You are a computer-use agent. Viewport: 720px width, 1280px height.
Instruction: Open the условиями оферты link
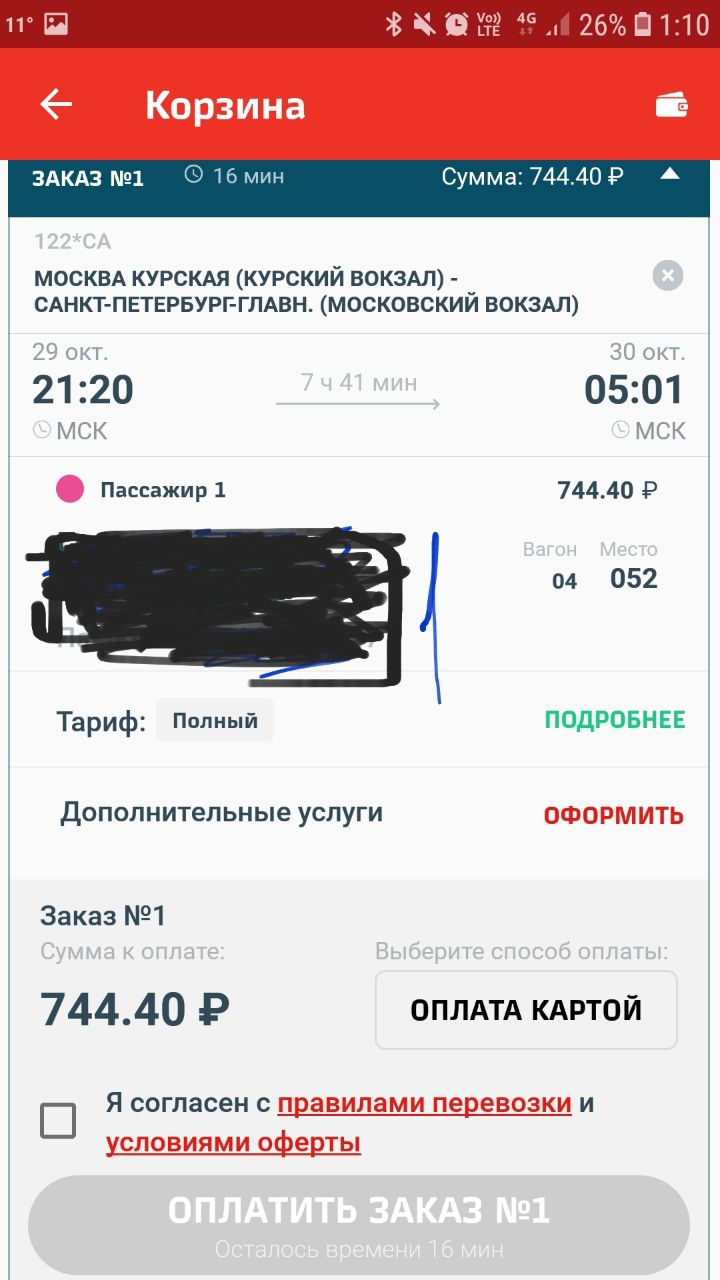233,1142
